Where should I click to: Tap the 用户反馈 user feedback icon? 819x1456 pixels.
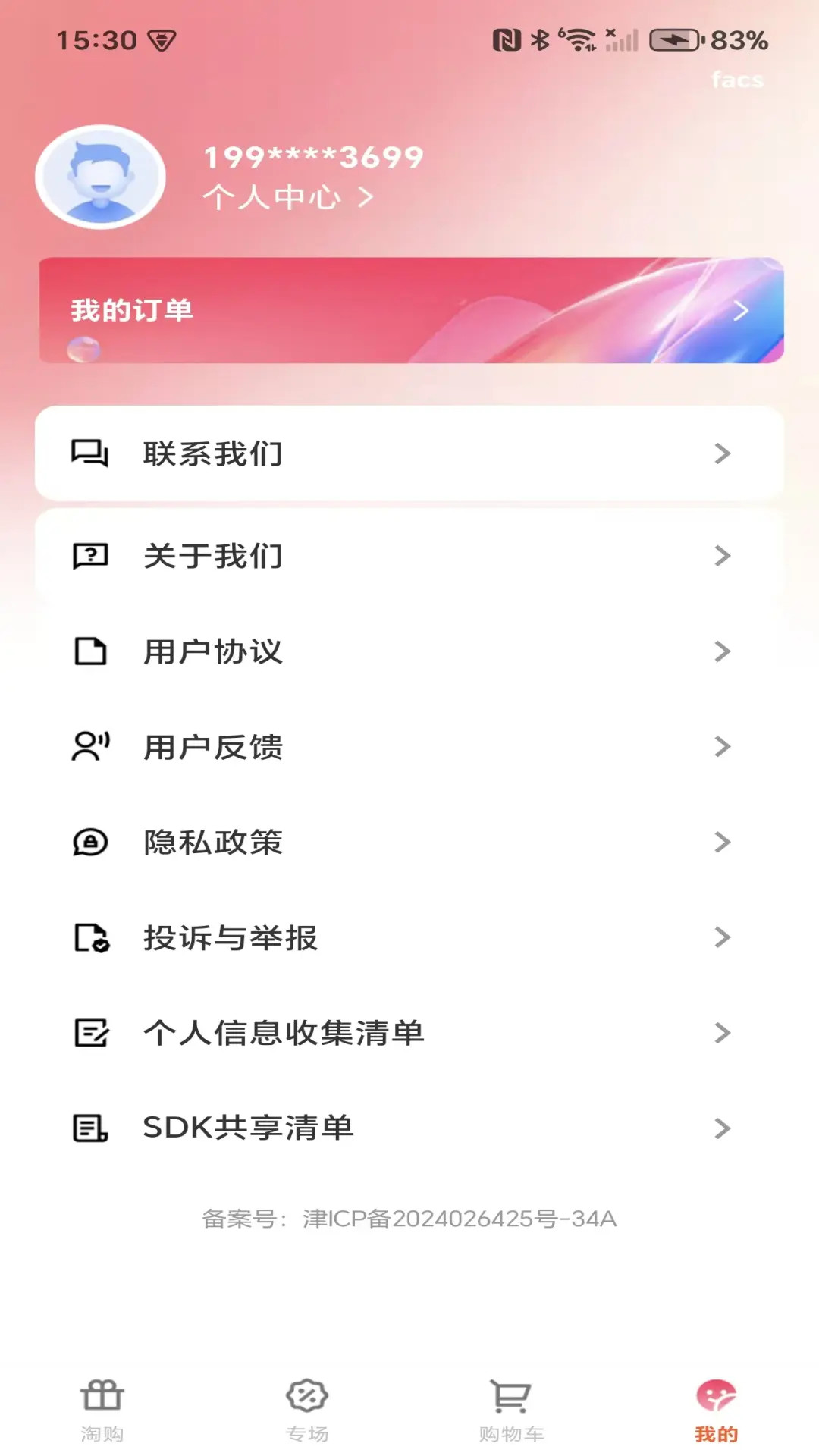coord(89,746)
